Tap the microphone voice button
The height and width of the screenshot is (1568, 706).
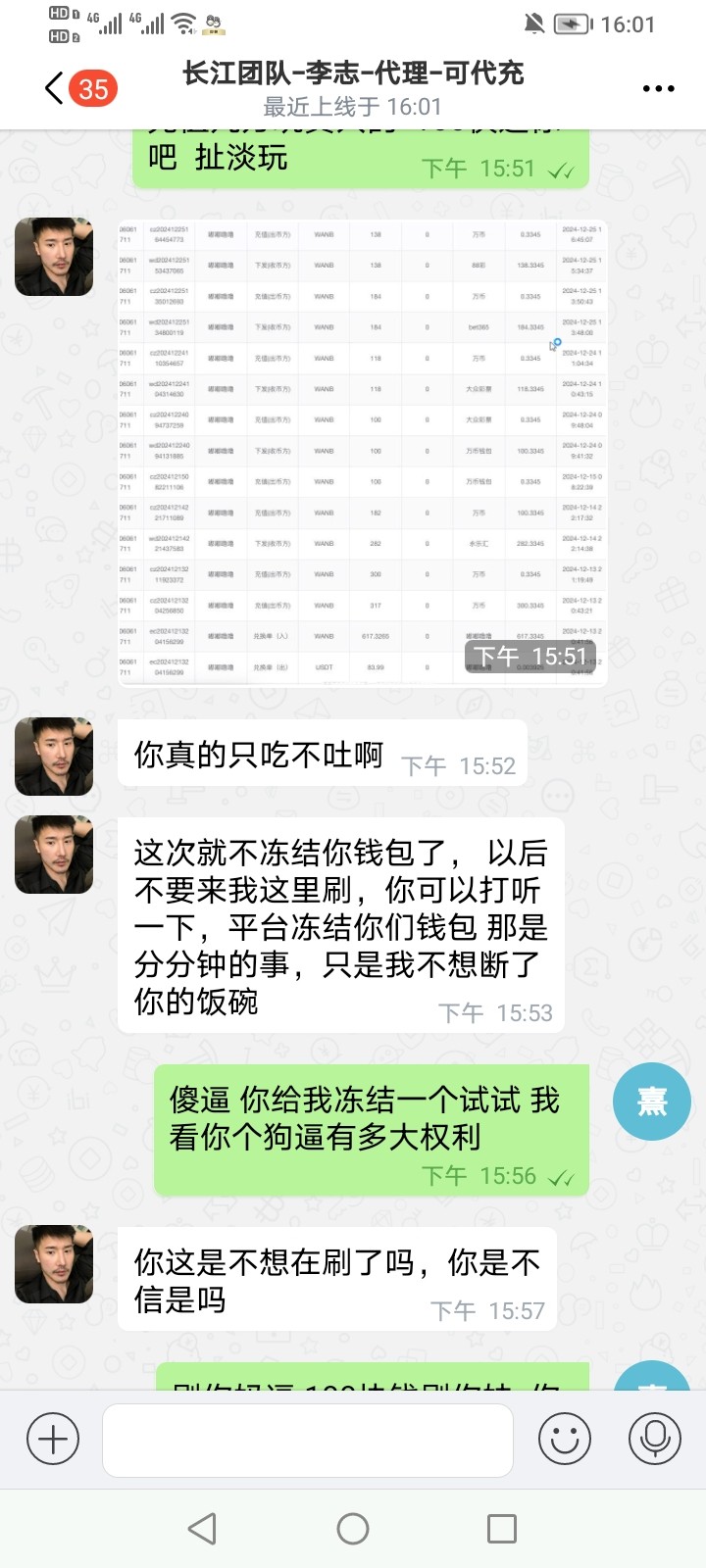pos(654,1439)
